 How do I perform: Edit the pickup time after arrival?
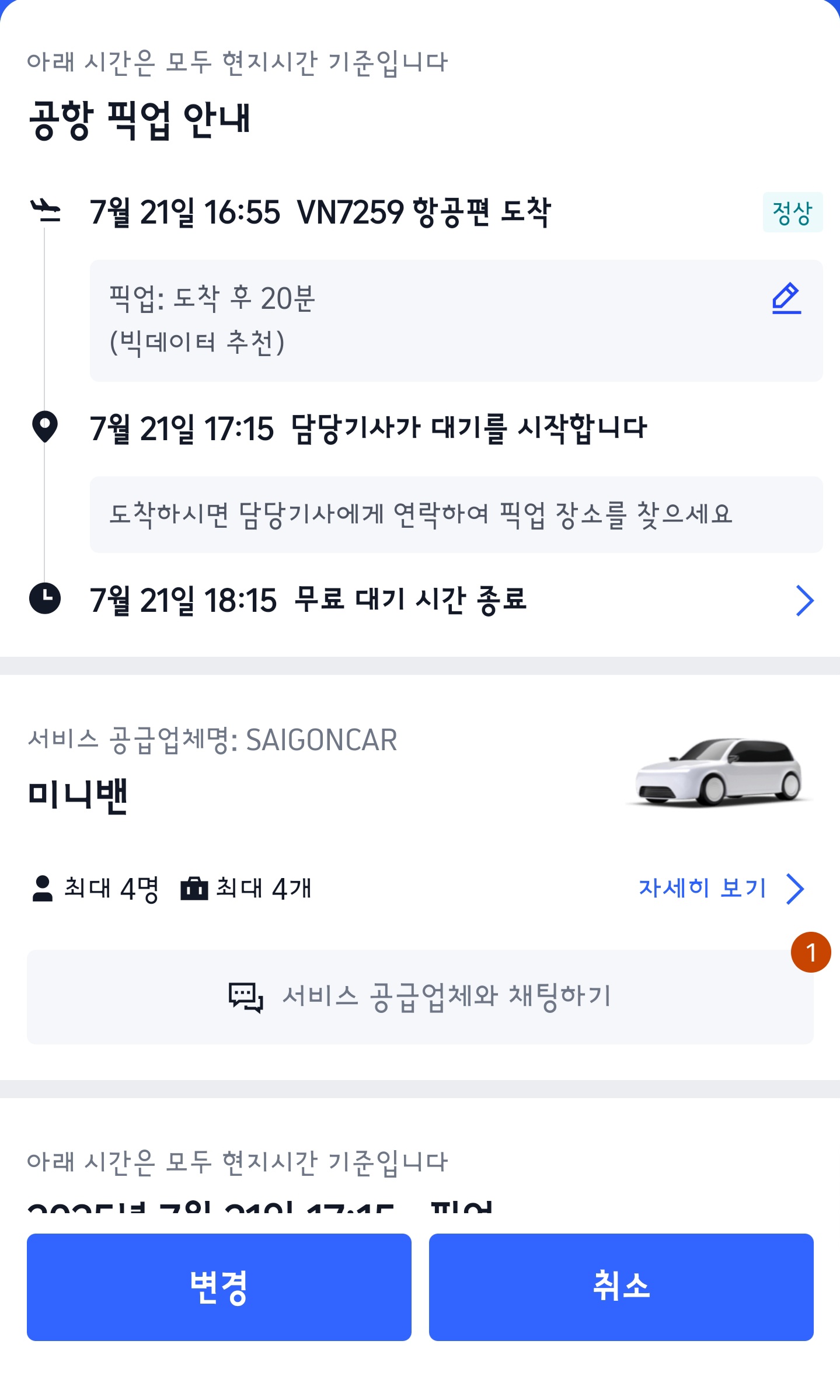(x=786, y=298)
